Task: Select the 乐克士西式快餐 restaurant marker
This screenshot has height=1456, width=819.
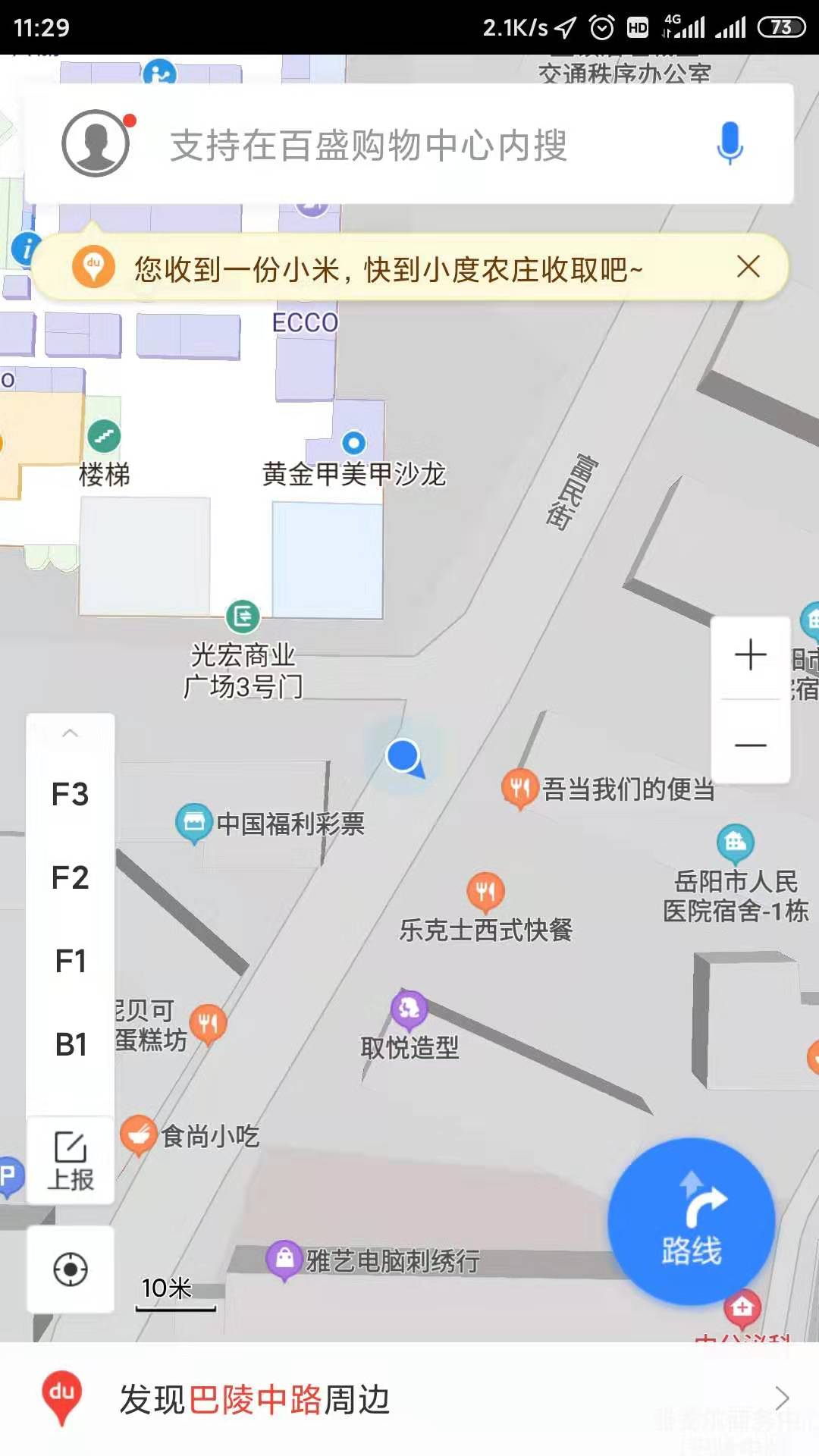Action: coord(485,892)
